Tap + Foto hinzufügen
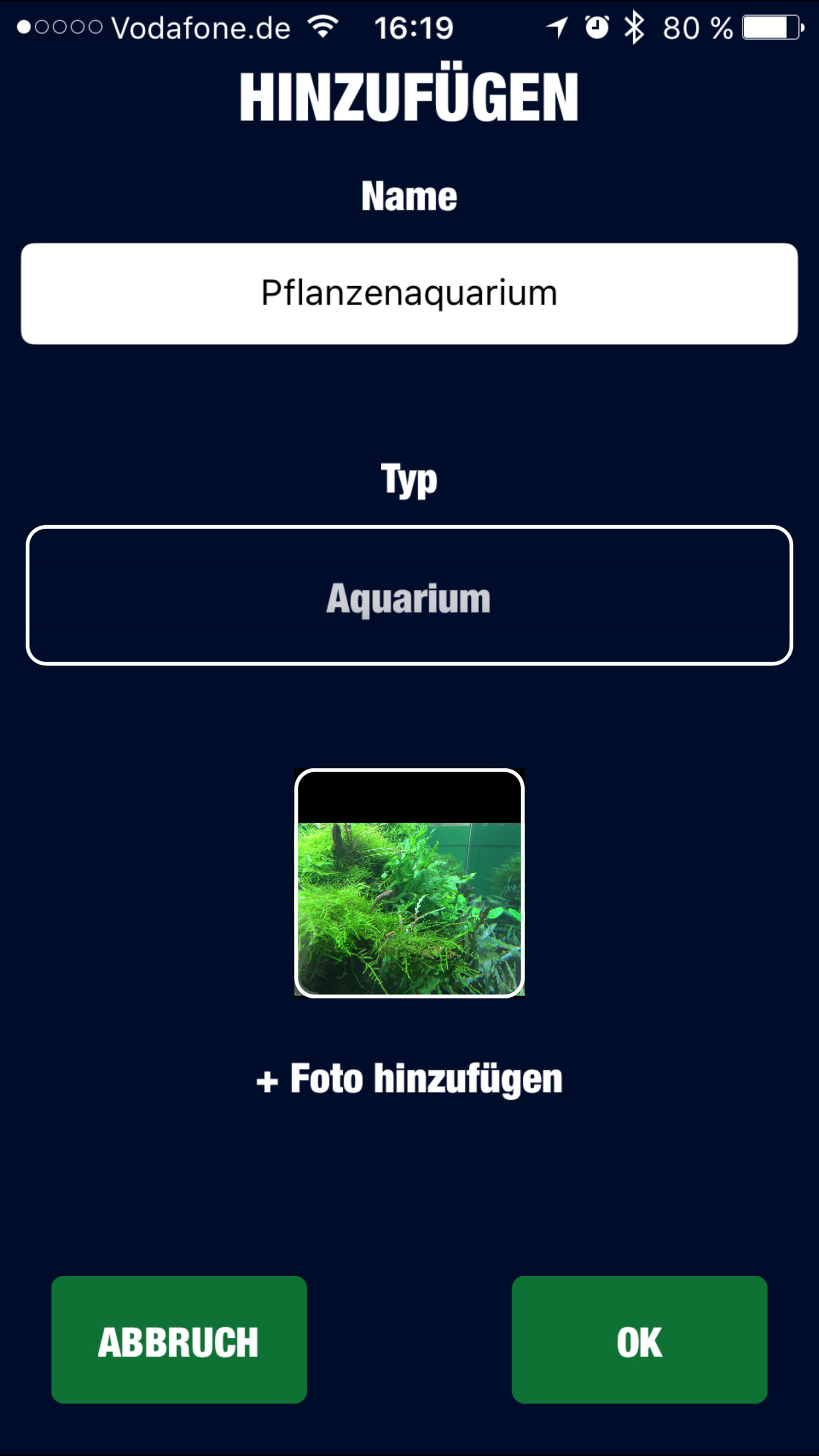The height and width of the screenshot is (1456, 819). tap(409, 1078)
